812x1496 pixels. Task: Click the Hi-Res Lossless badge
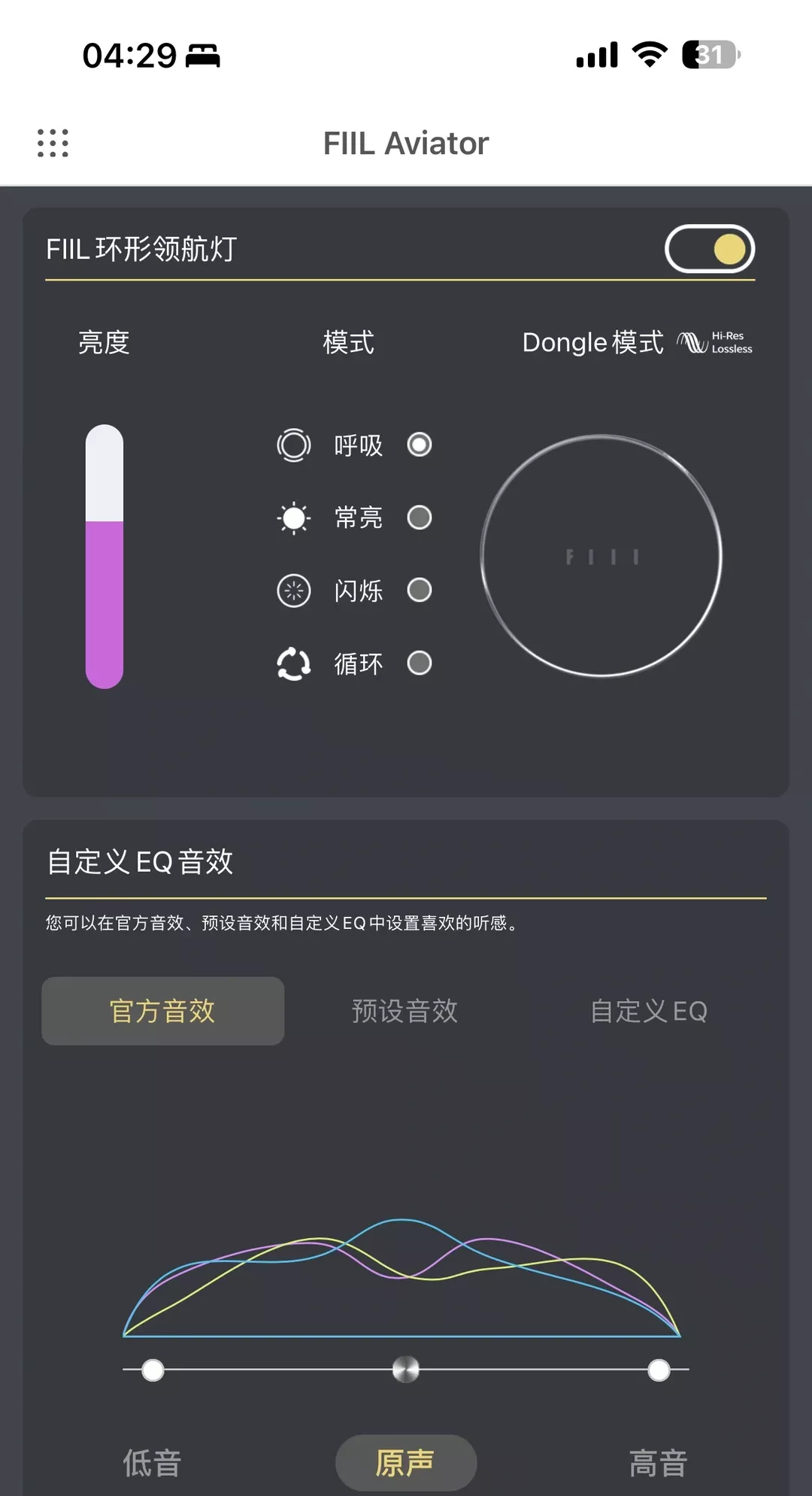click(x=714, y=341)
